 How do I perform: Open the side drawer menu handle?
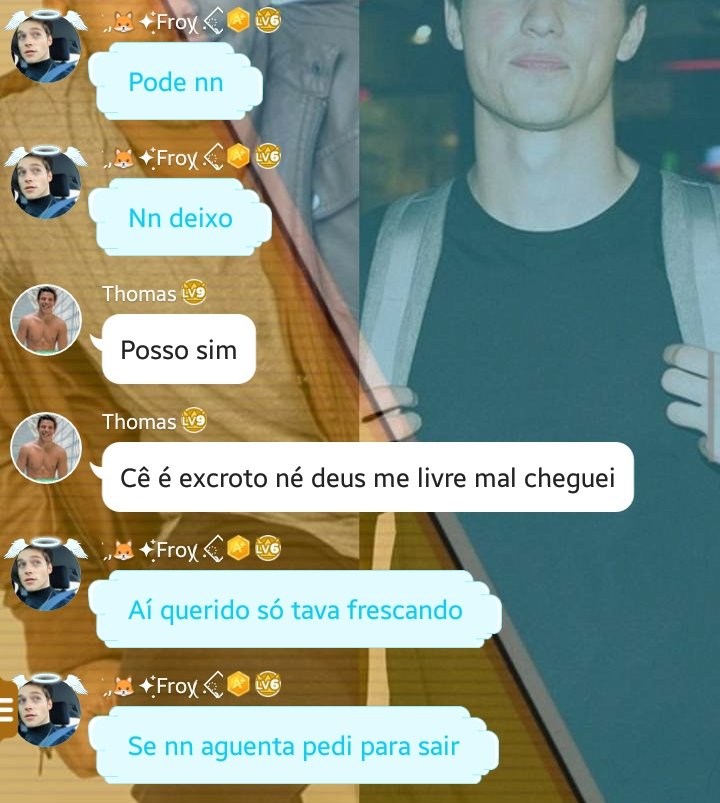coord(7,711)
